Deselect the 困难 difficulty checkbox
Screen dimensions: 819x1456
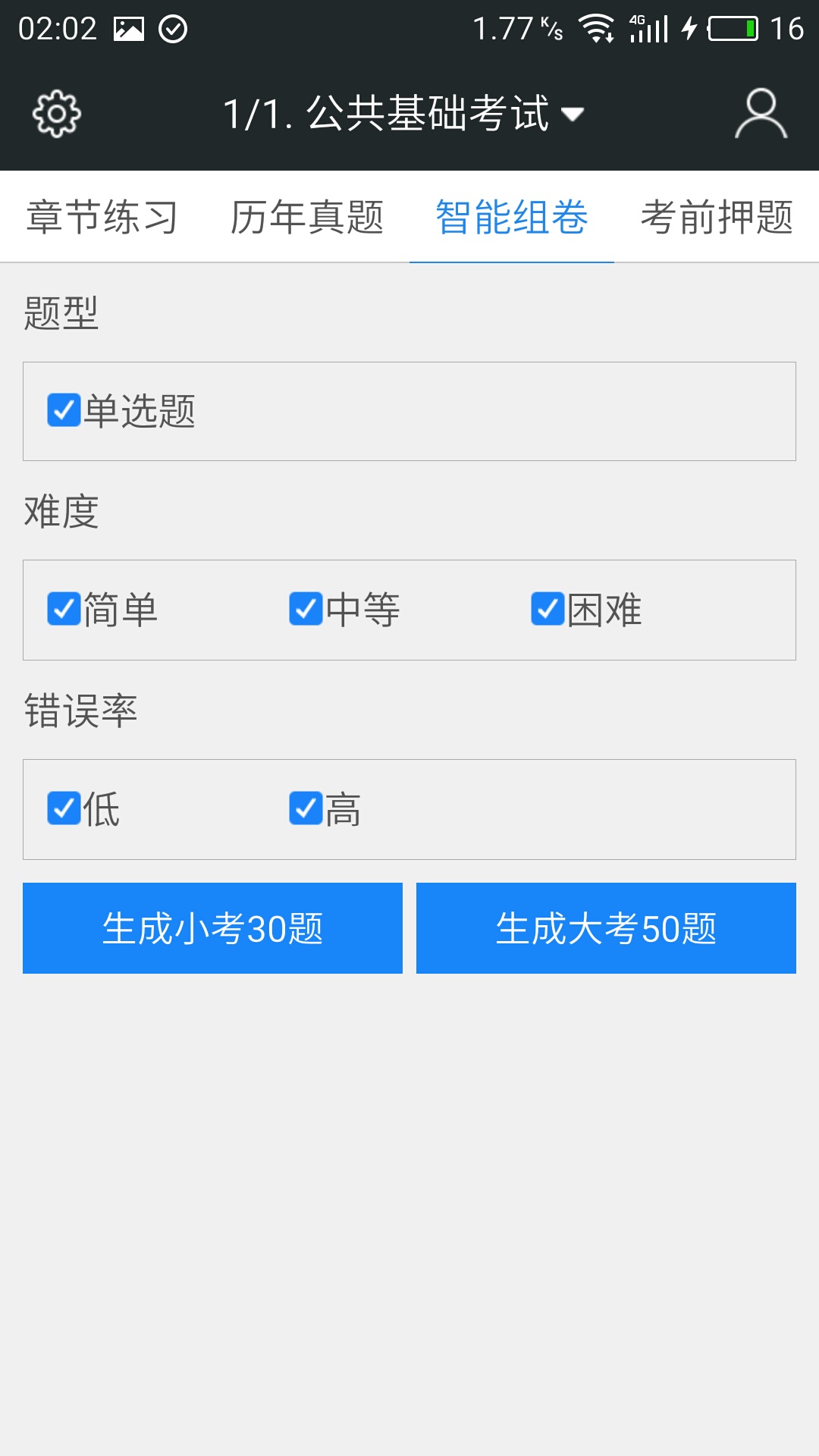click(x=548, y=609)
